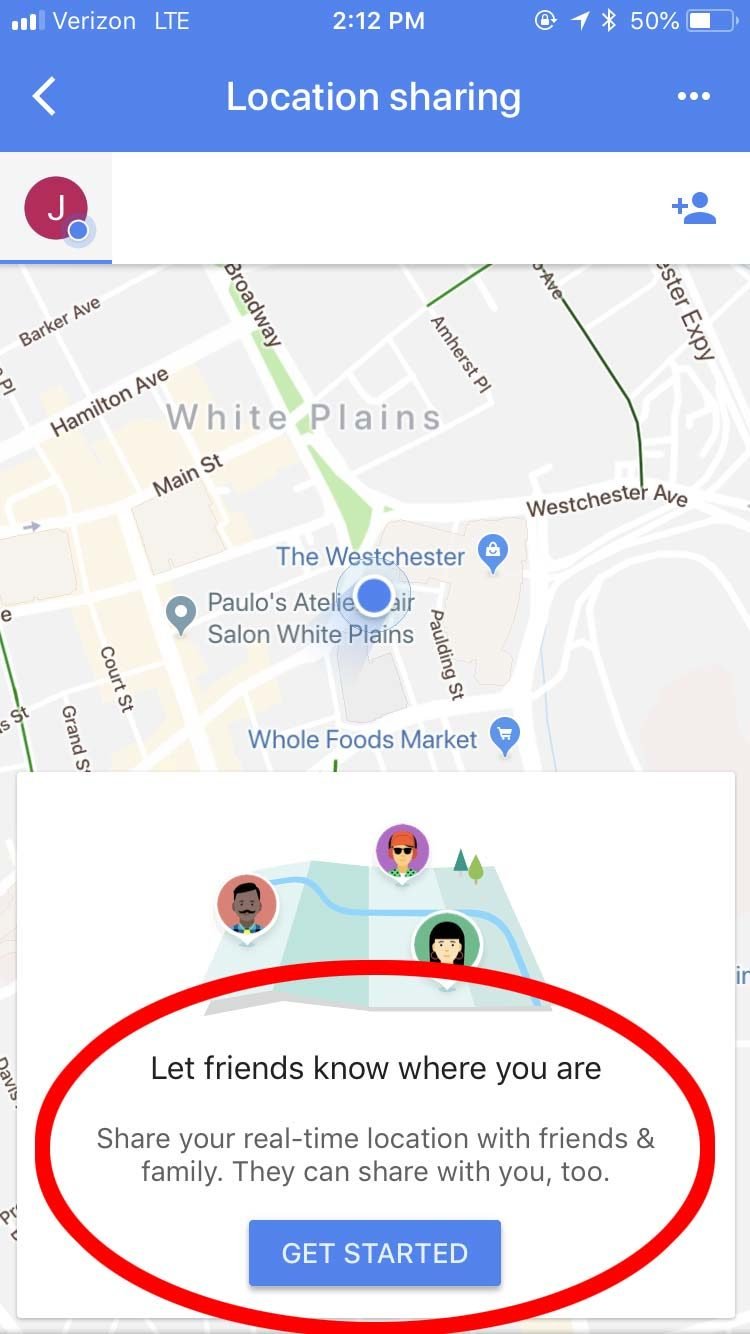The height and width of the screenshot is (1334, 750).
Task: Tap Westchester Ave on the map
Action: tap(608, 497)
